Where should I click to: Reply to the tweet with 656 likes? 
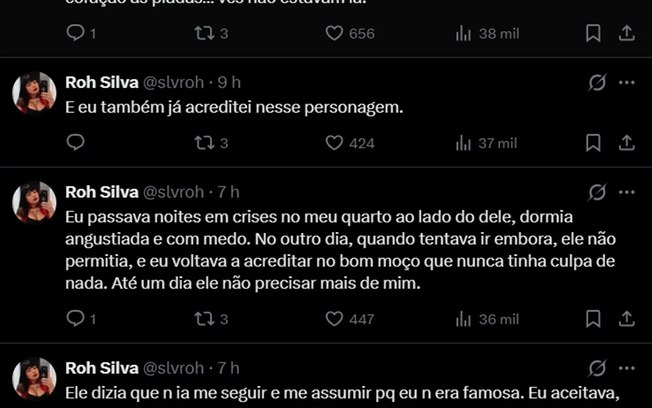coord(75,33)
